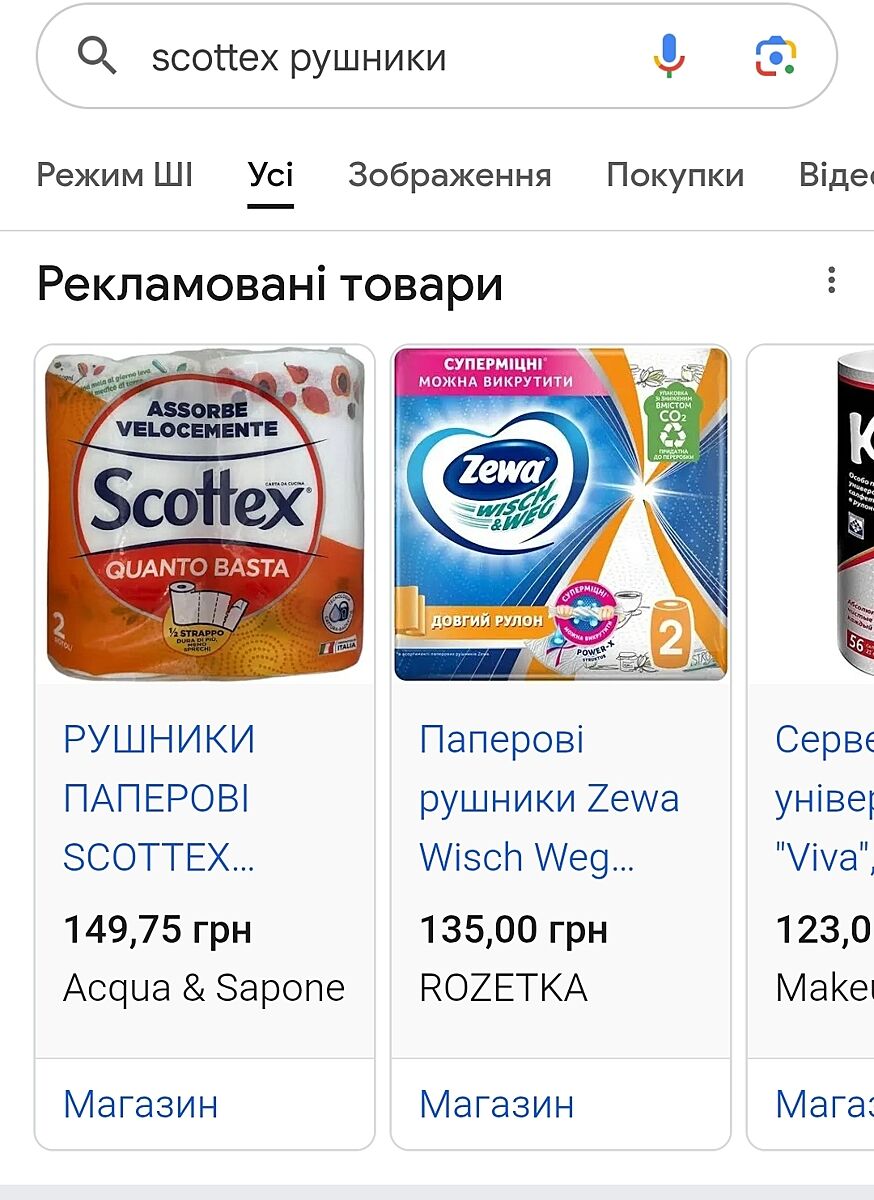
Task: Start voice search with the microphone
Action: coord(669,56)
